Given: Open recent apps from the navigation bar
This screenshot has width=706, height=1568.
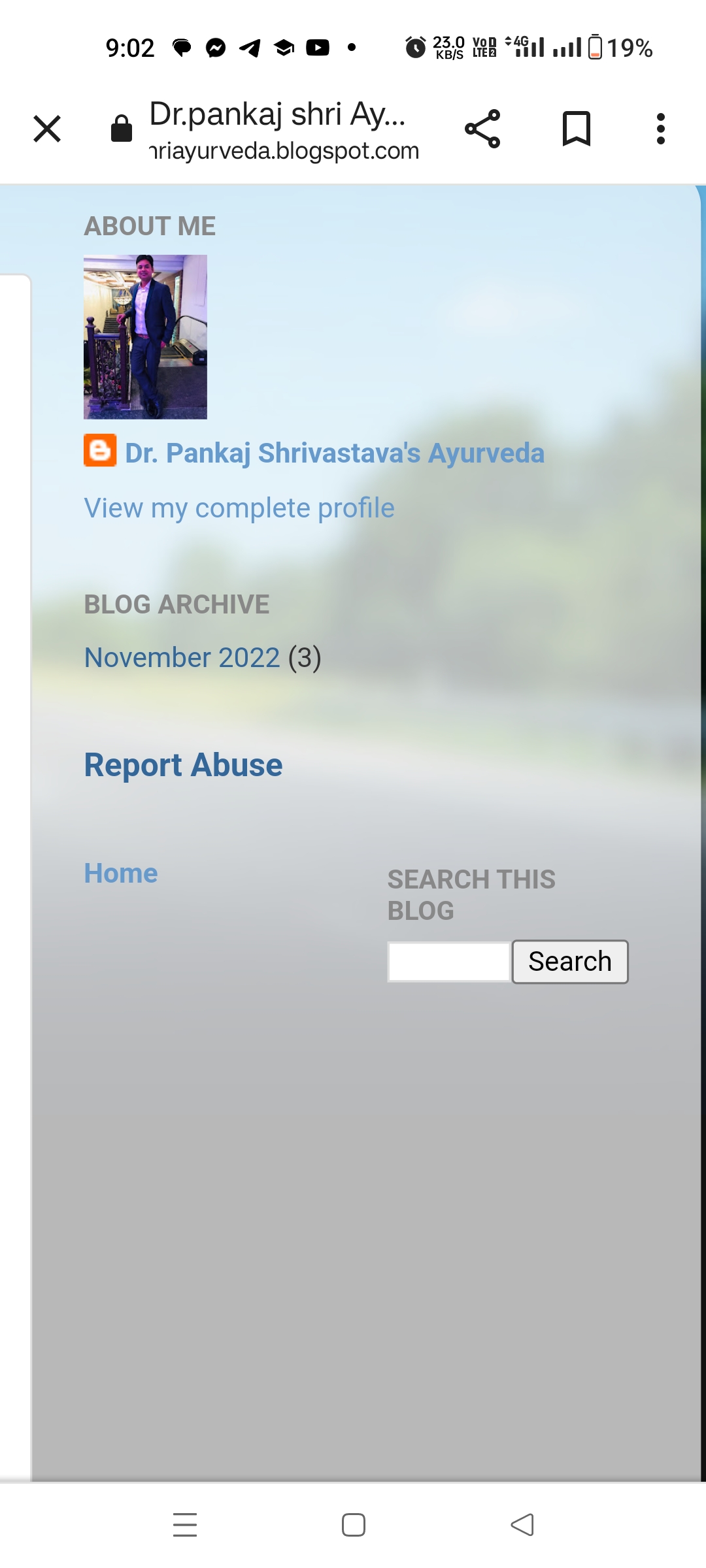Looking at the screenshot, I should point(185,1525).
